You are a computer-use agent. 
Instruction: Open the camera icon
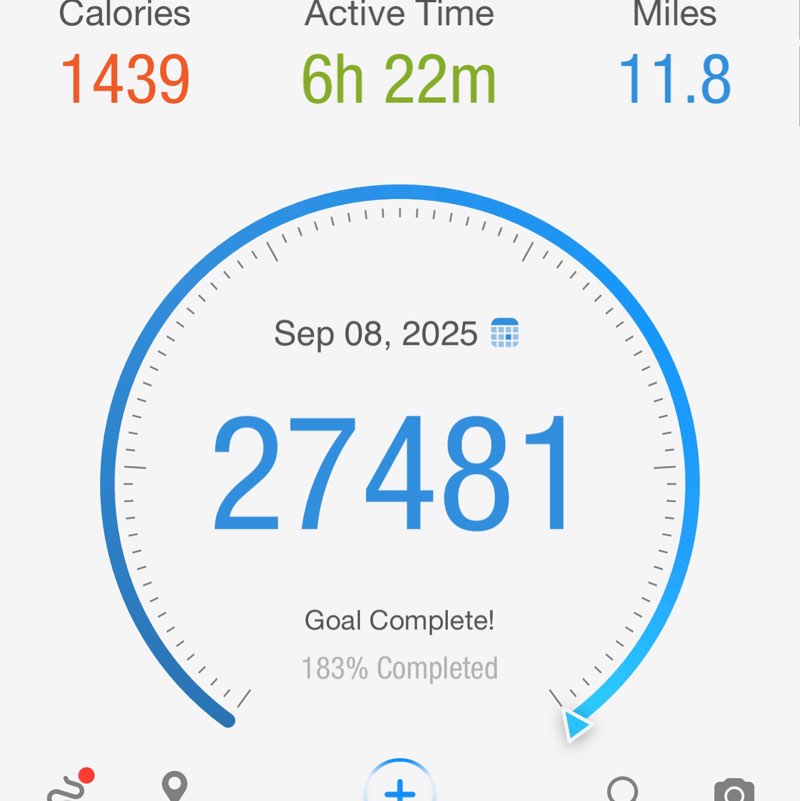pos(734,792)
